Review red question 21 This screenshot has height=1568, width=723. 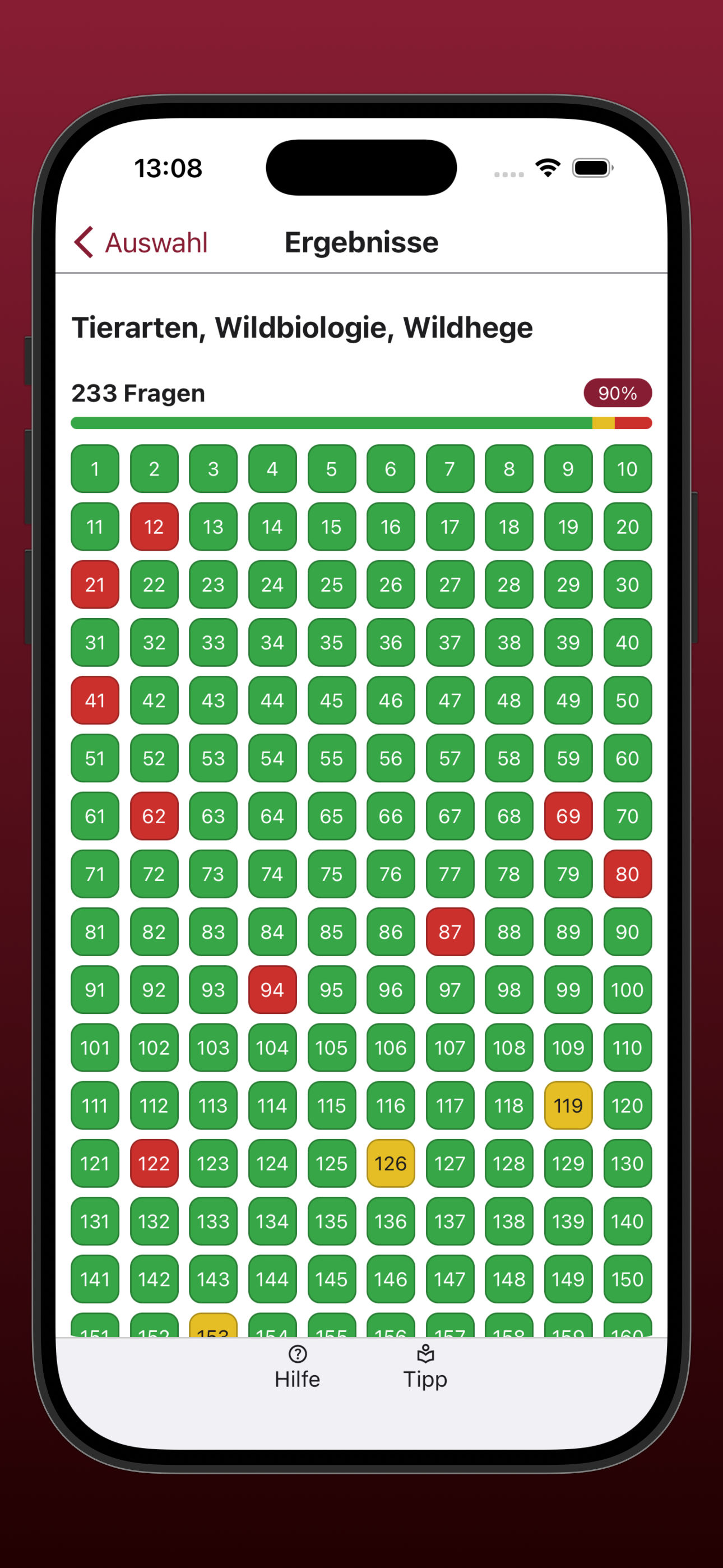95,584
